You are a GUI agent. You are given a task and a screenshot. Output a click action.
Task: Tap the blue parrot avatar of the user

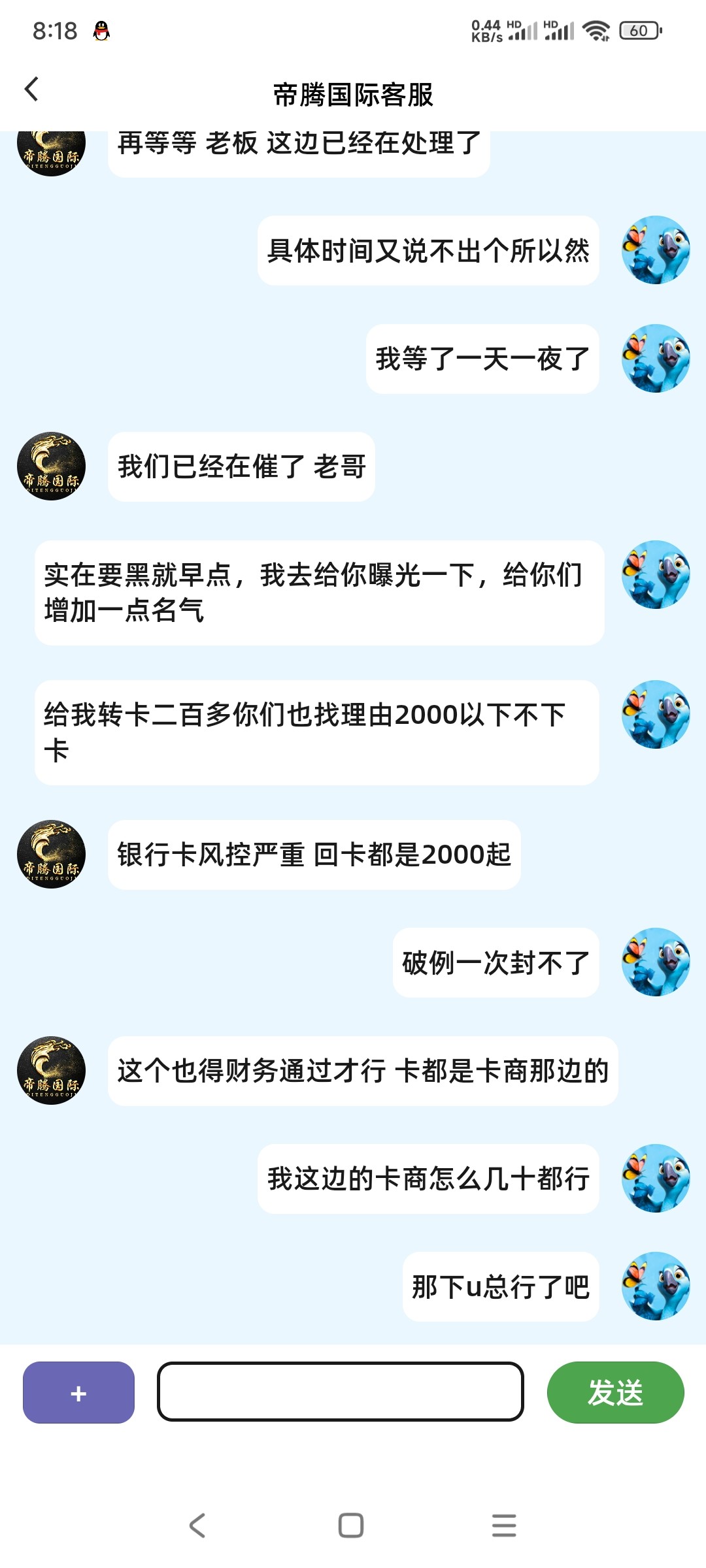click(x=656, y=252)
